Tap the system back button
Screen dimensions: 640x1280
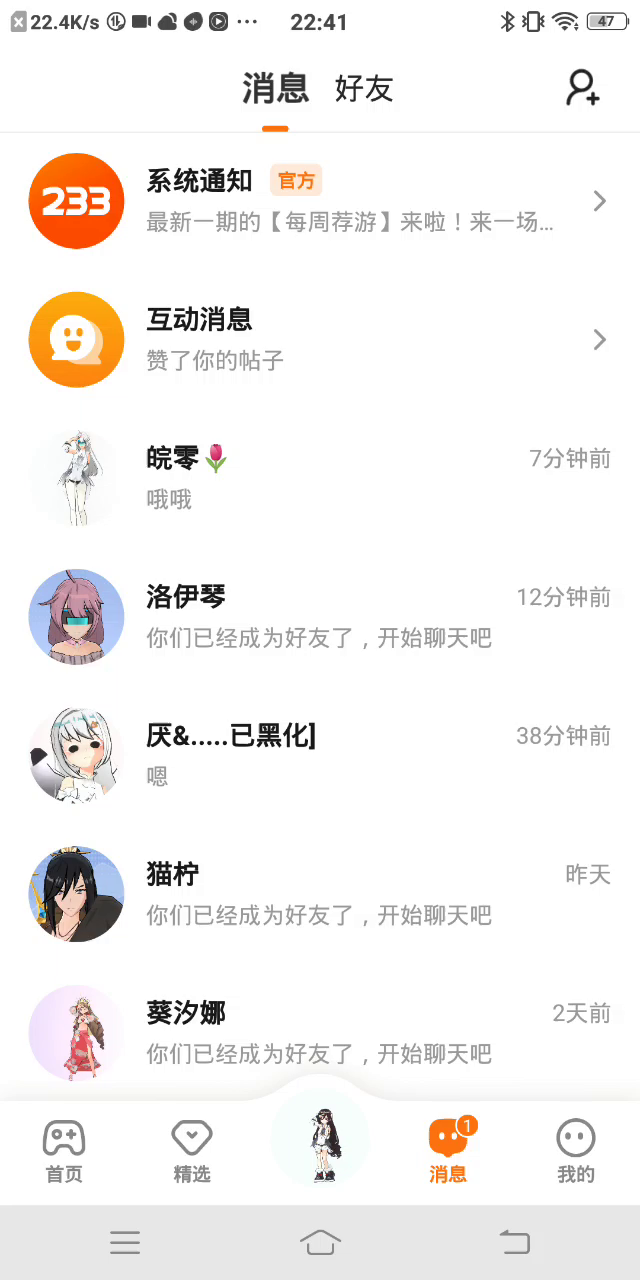[x=514, y=1242]
